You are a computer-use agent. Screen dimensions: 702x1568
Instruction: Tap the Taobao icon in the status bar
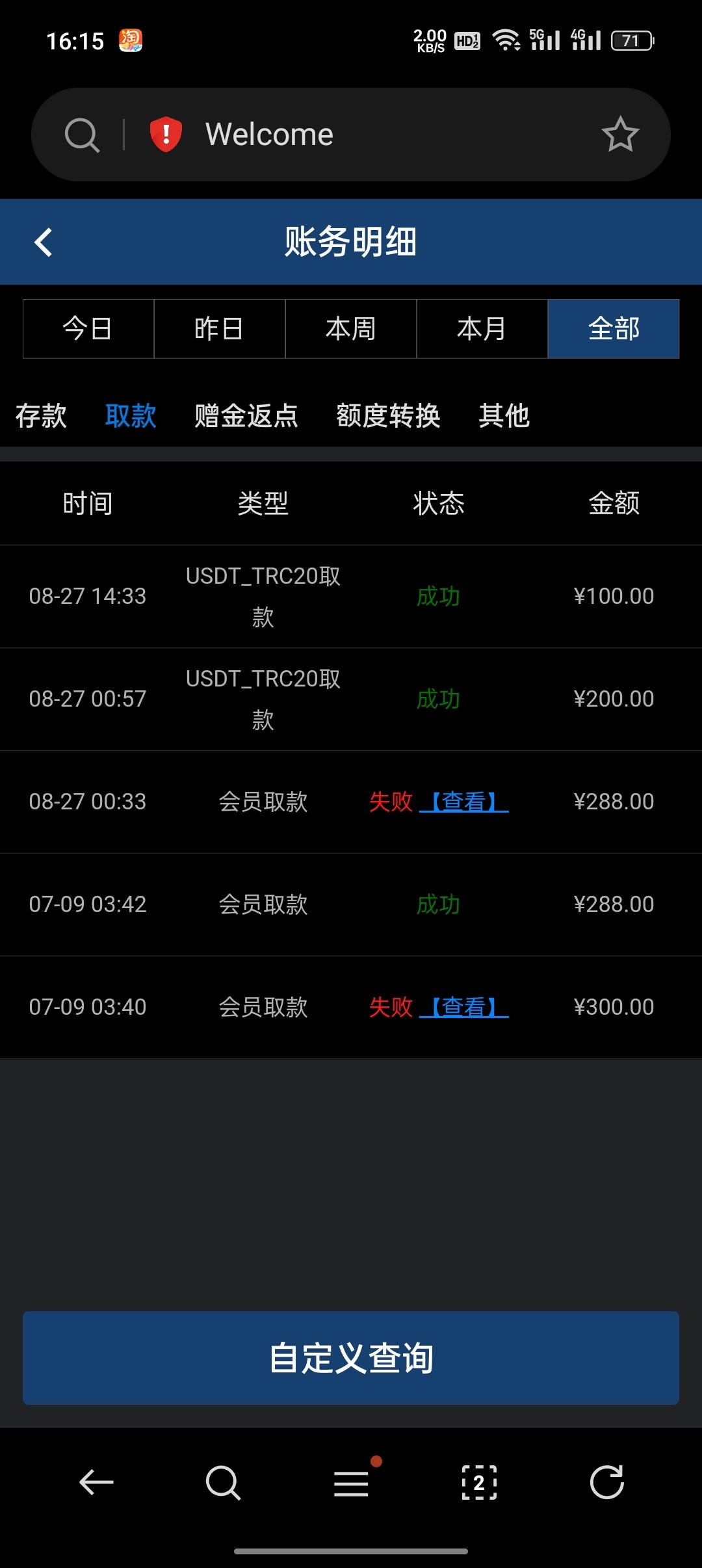click(129, 40)
